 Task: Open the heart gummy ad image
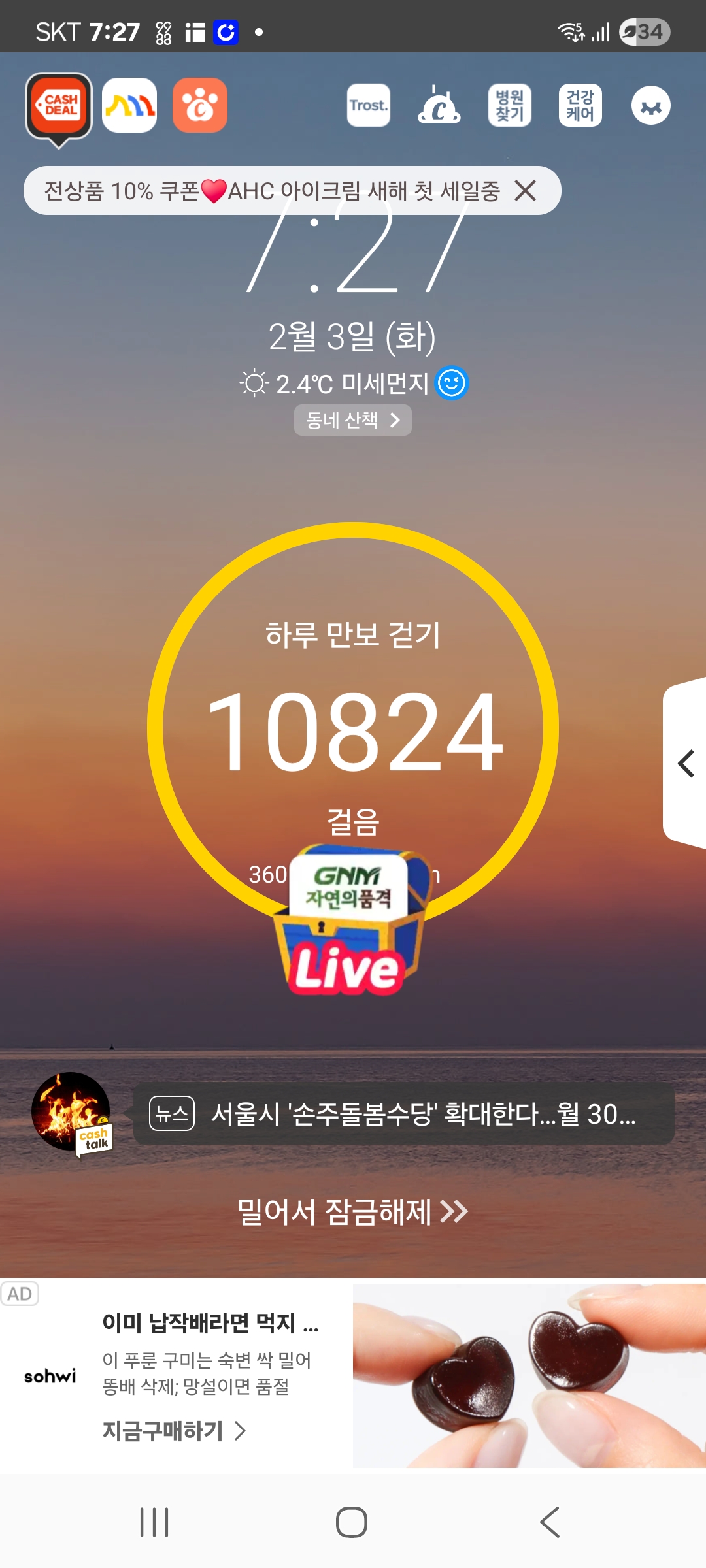point(529,1376)
